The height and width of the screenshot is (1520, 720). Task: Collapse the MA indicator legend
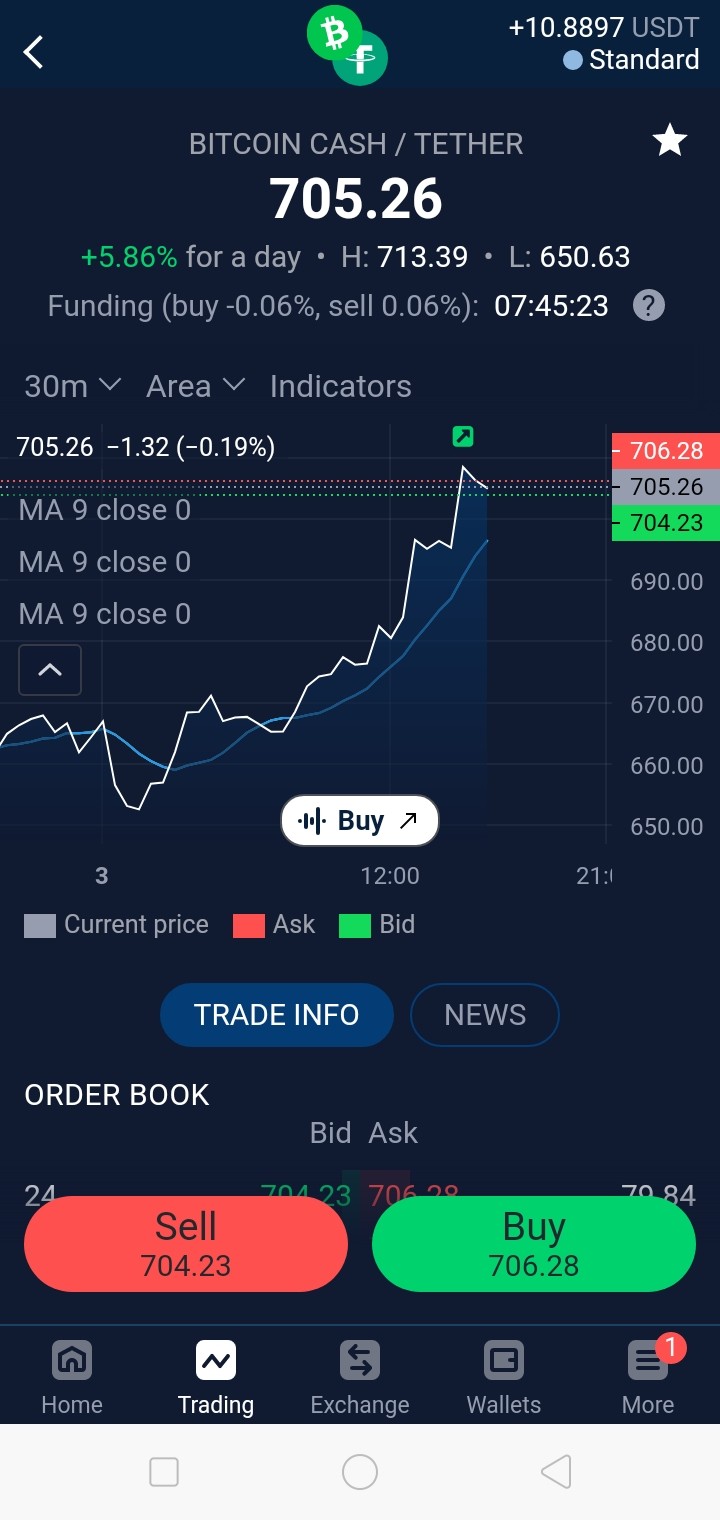click(x=50, y=670)
